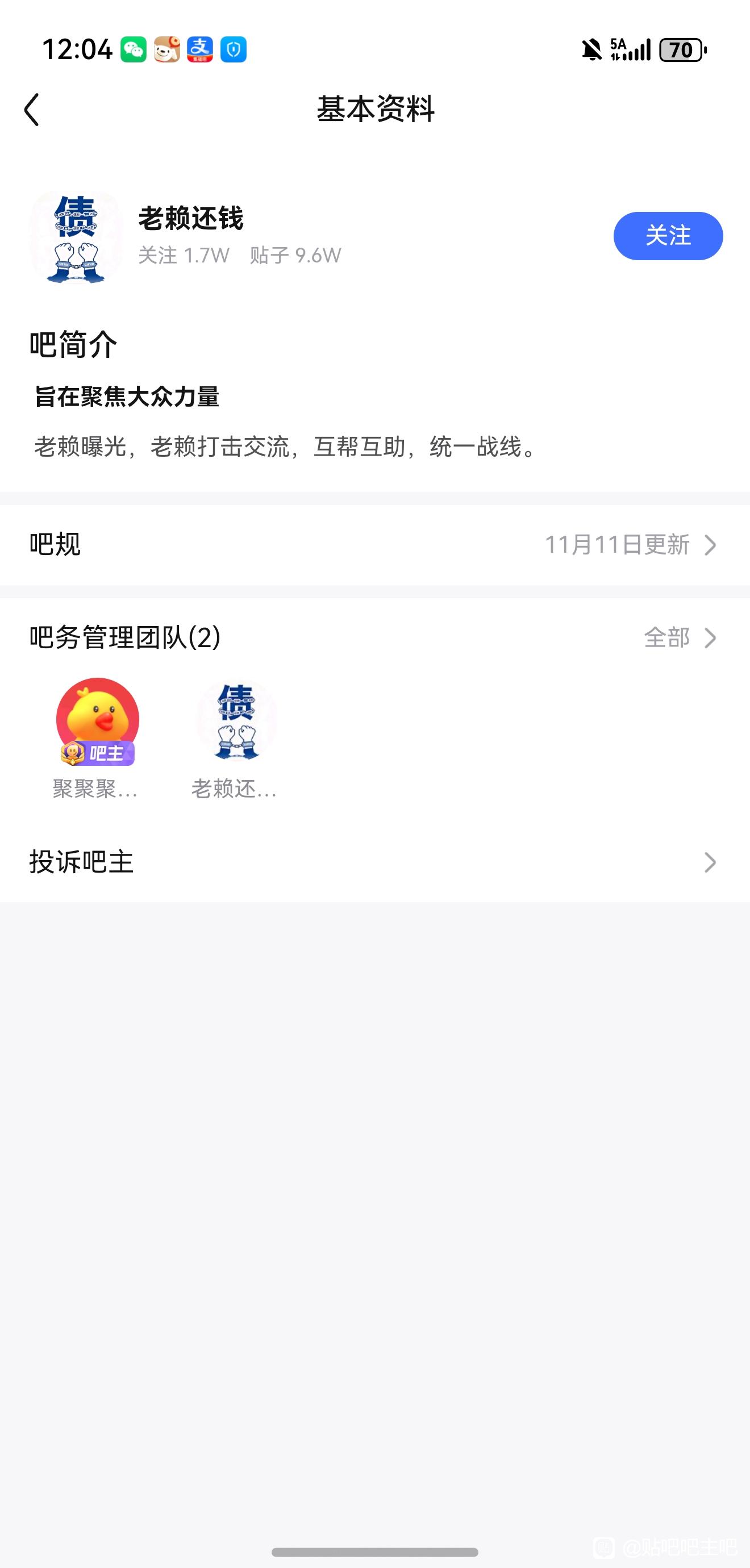Open the 投诉吧主 complaint row
This screenshot has height=1568, width=750.
374,862
